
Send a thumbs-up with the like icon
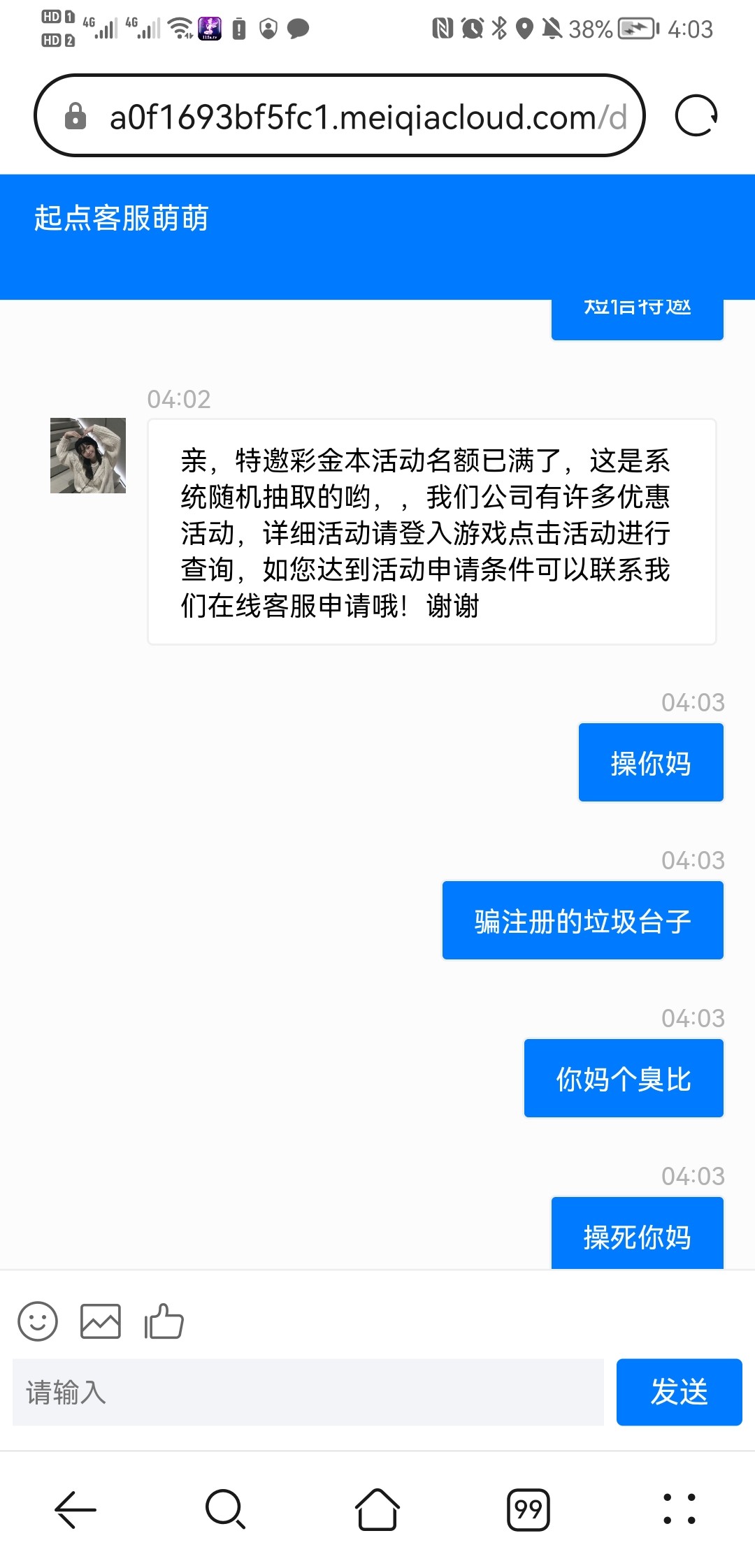coord(163,1321)
